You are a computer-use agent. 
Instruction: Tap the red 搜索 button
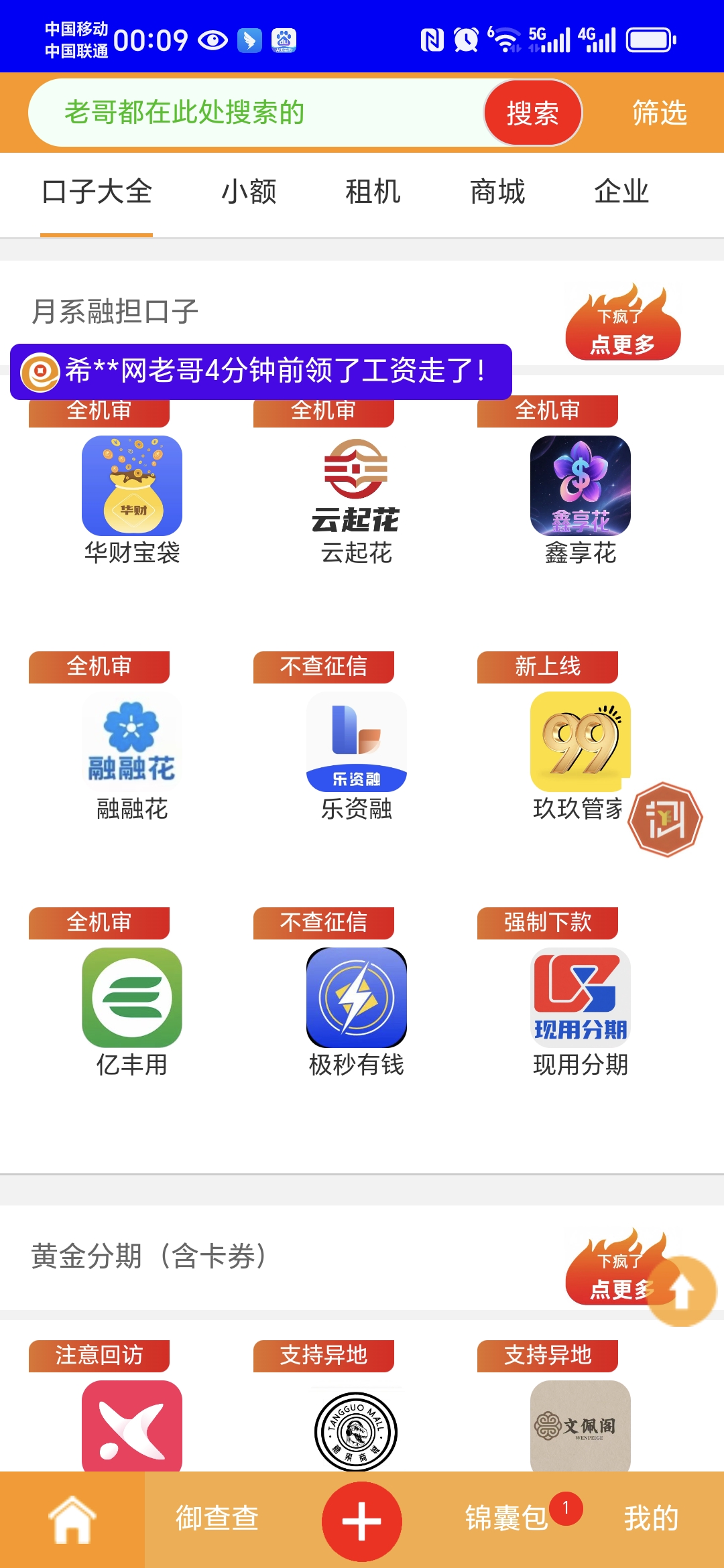coord(532,113)
